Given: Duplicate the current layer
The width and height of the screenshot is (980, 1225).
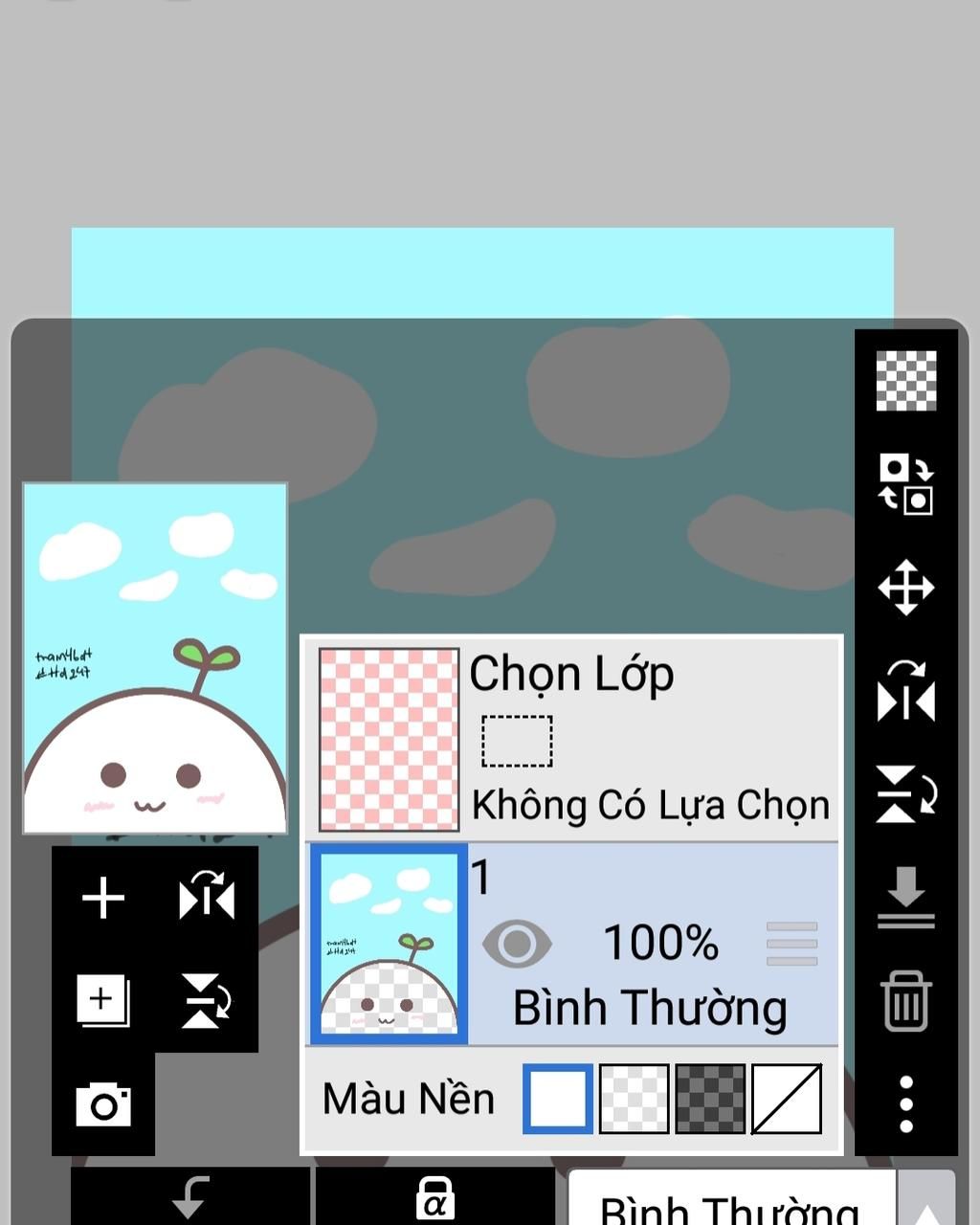Looking at the screenshot, I should pos(103,1001).
